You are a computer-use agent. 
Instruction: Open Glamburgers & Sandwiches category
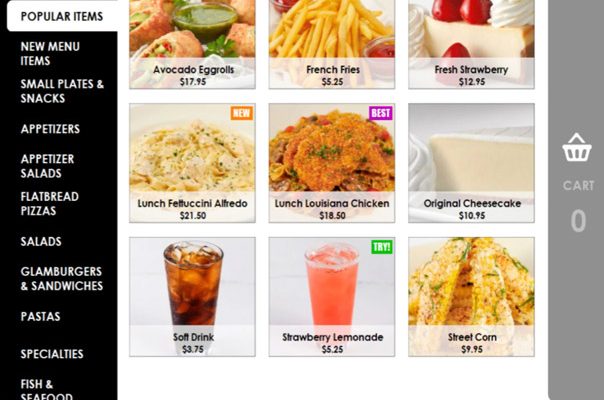pos(62,279)
